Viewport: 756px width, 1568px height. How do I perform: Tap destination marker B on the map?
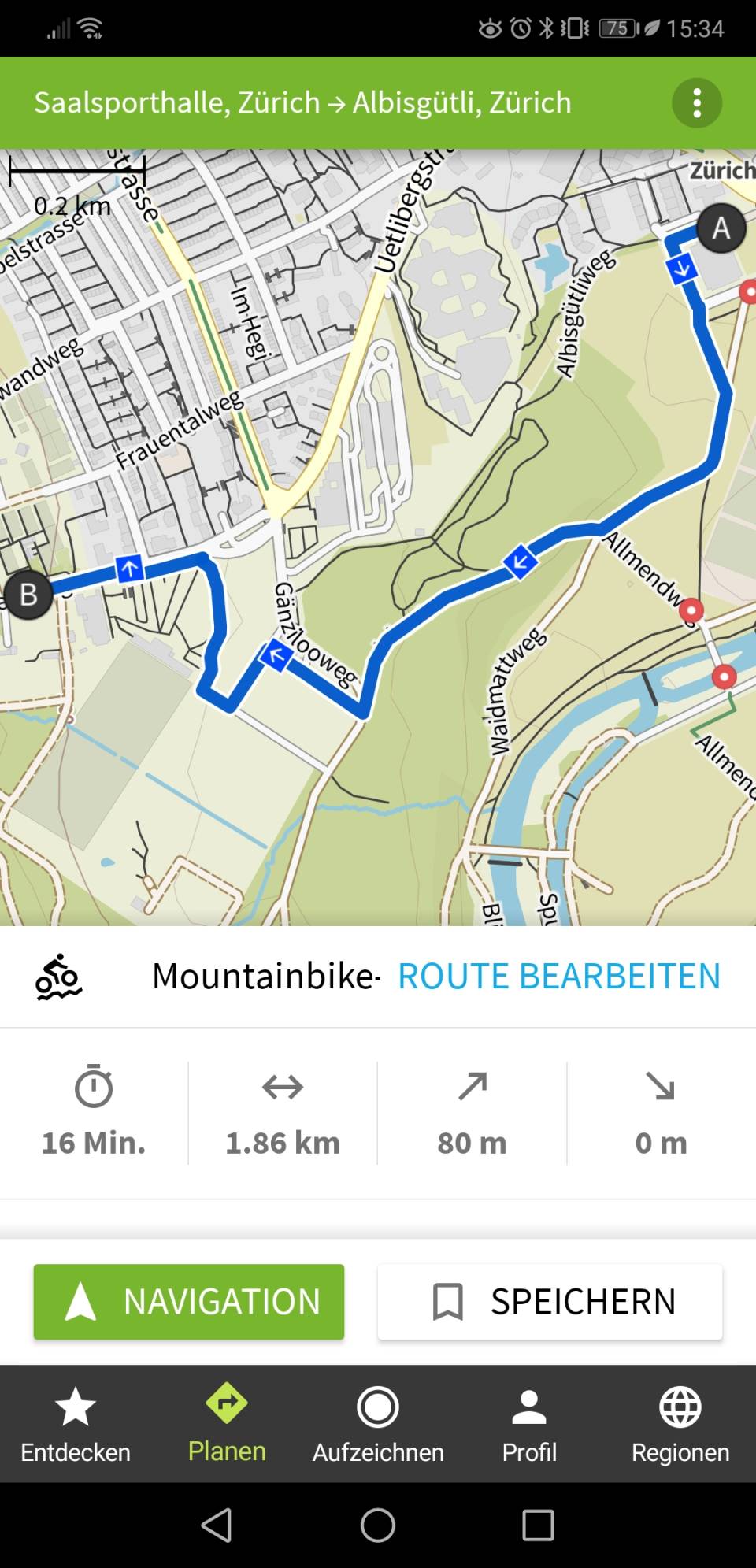(x=28, y=595)
